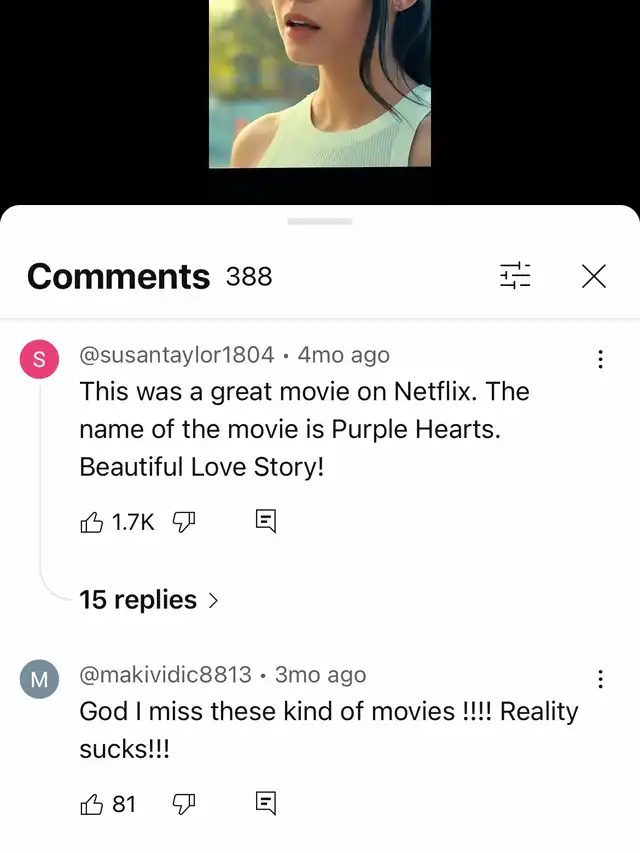
Task: Open makividic8813's profile avatar
Action: point(39,680)
